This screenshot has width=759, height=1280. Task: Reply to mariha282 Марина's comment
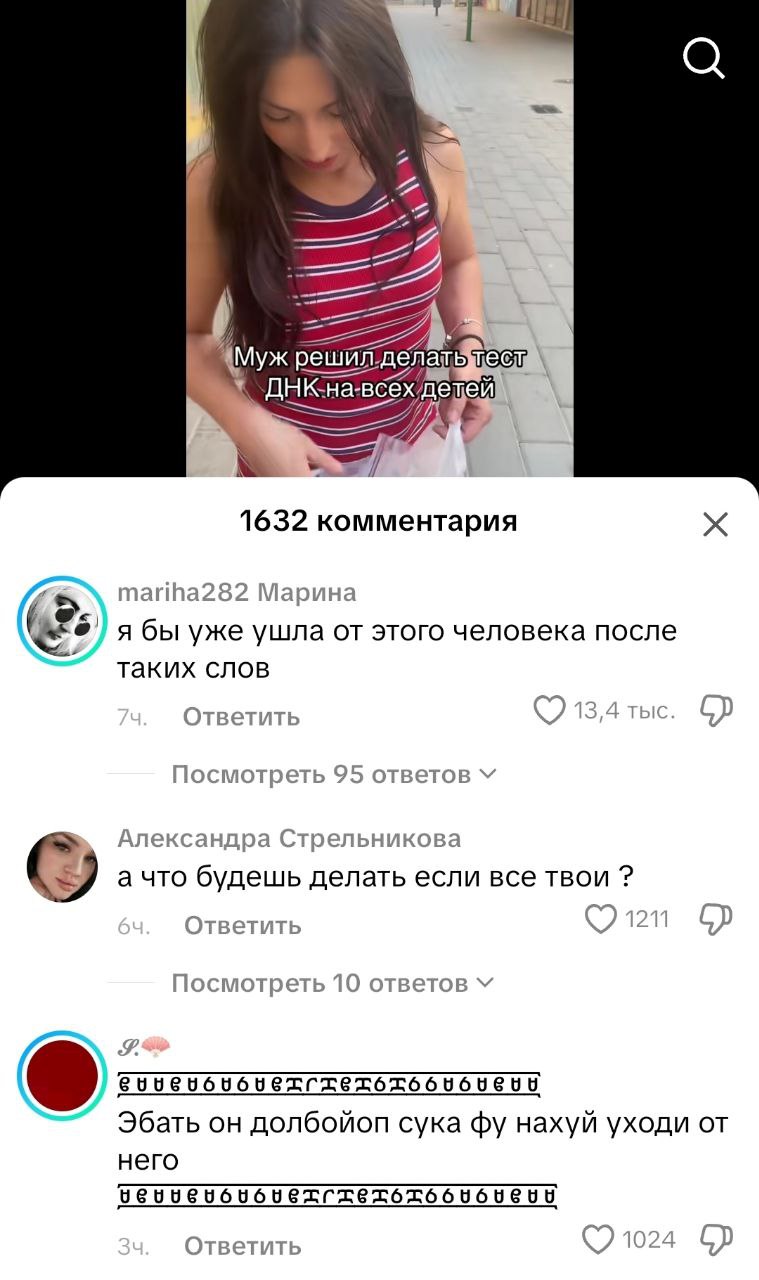(x=241, y=717)
